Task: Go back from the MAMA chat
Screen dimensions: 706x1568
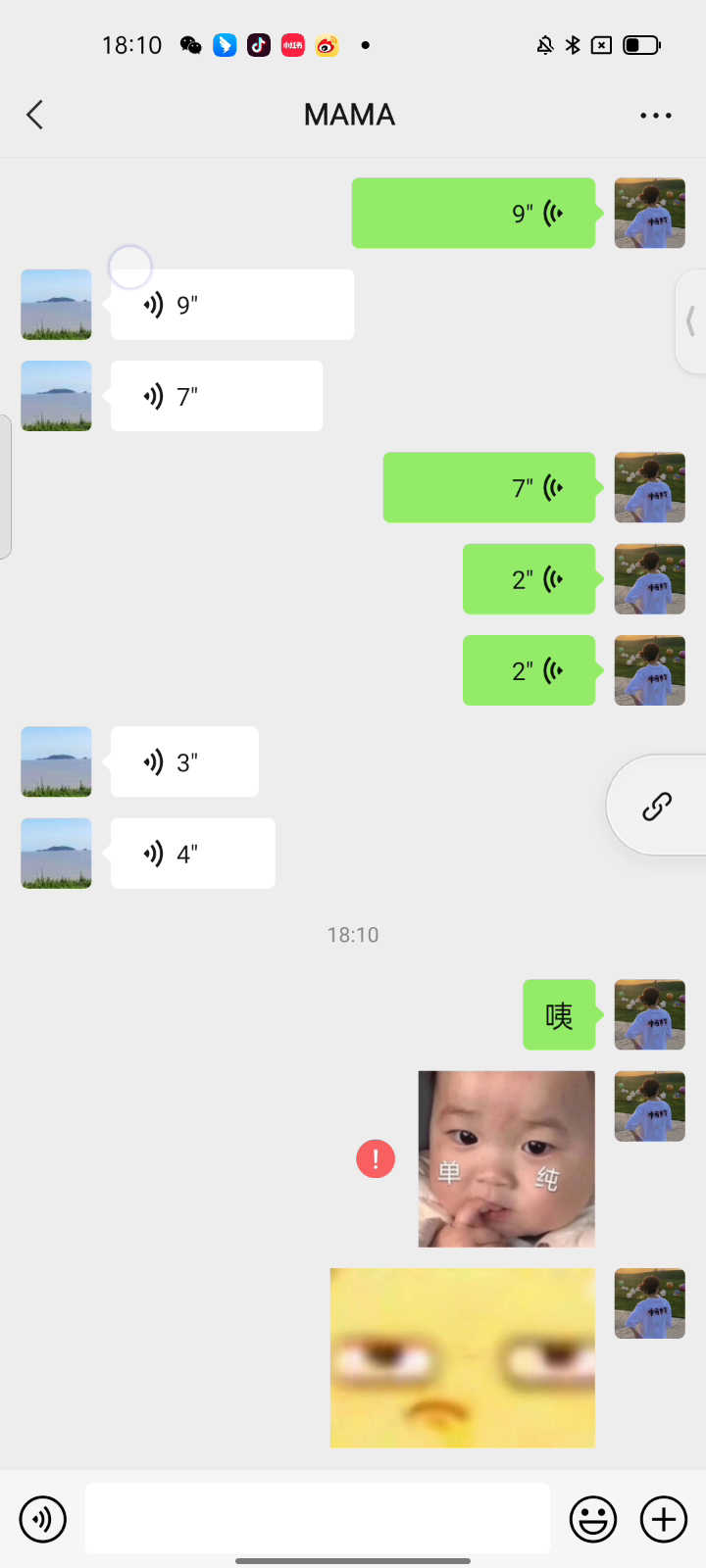Action: point(35,115)
